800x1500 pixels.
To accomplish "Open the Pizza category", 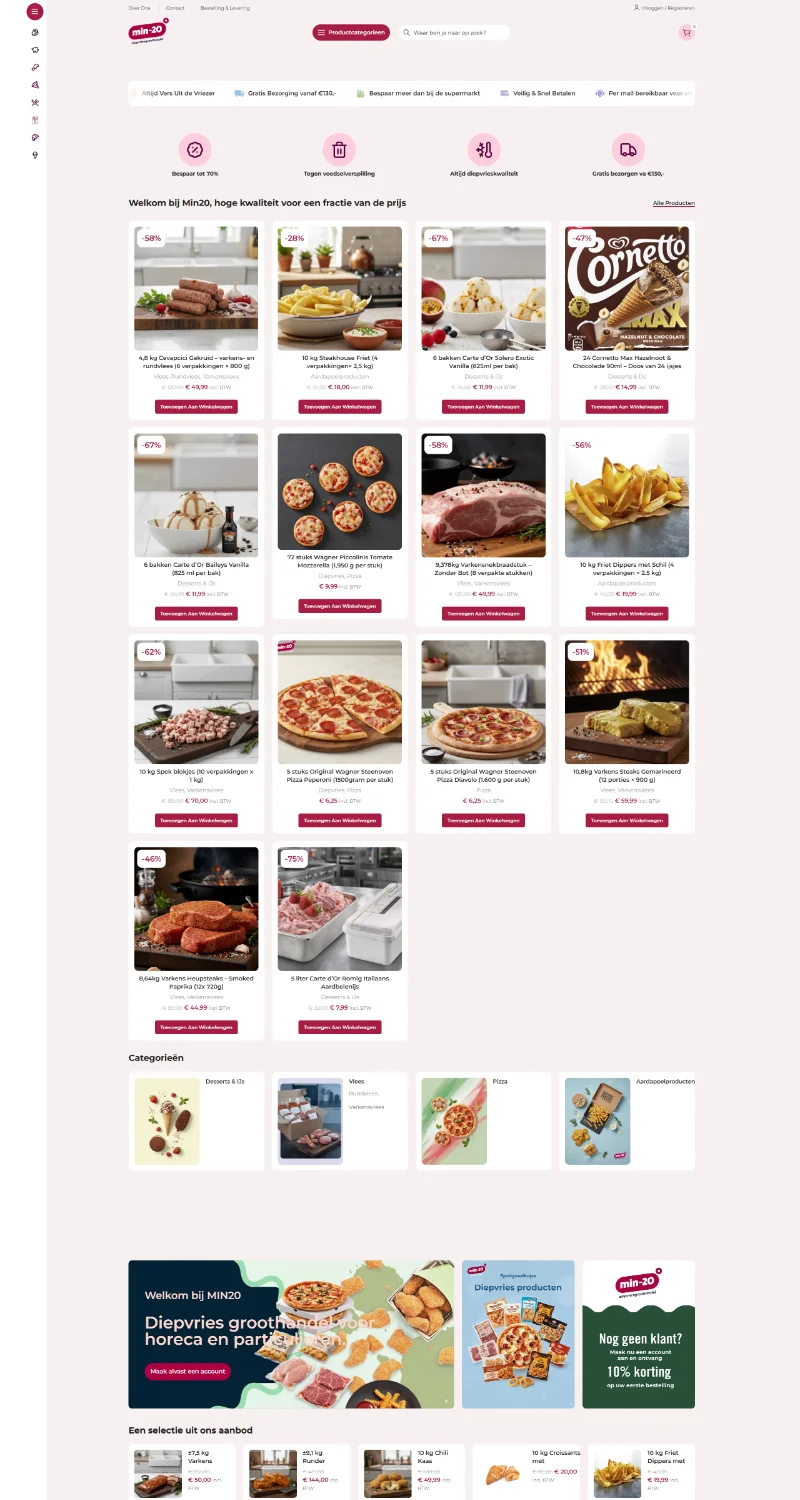I will click(500, 1082).
